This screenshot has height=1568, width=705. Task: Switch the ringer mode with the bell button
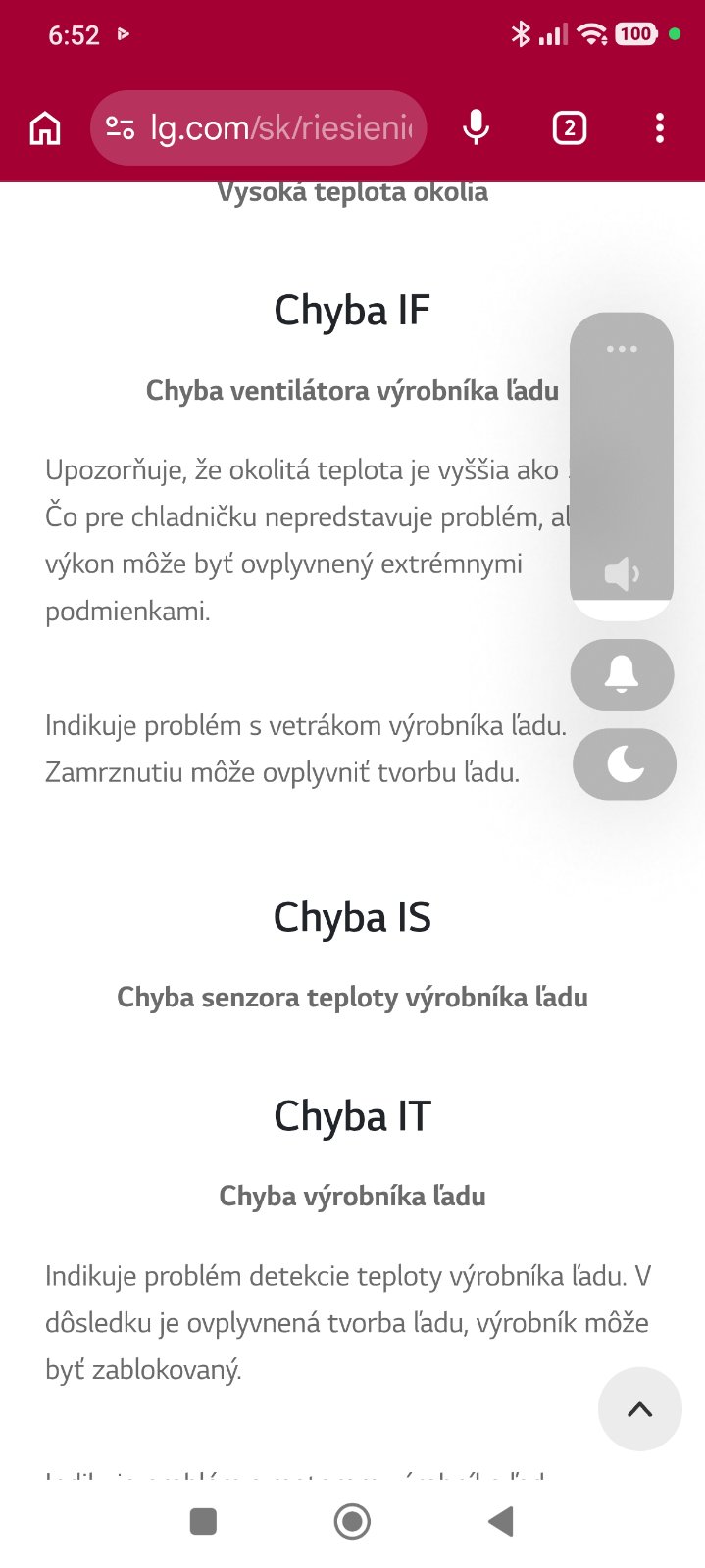coord(622,674)
